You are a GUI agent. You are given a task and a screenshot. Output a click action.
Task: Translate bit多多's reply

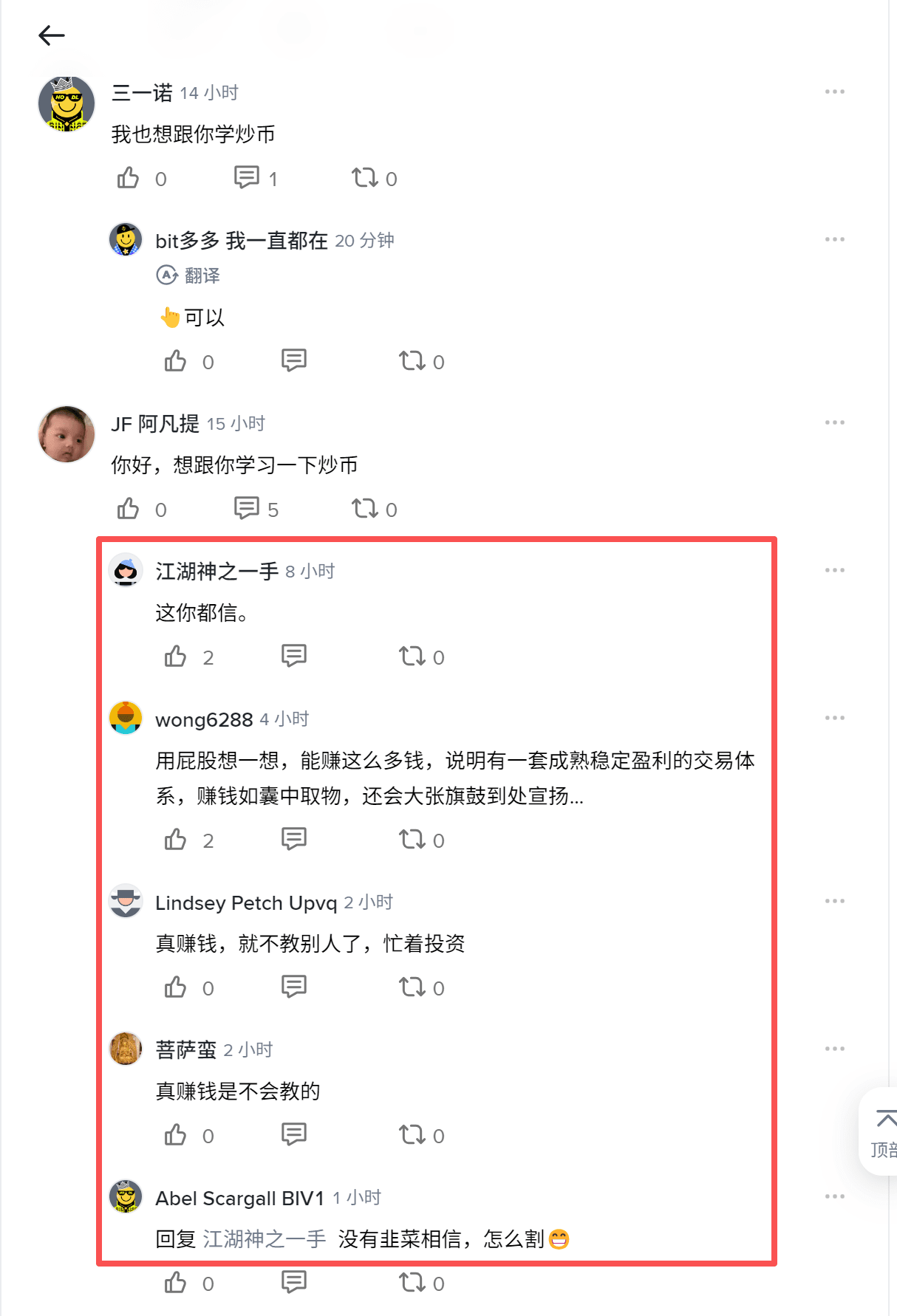188,275
